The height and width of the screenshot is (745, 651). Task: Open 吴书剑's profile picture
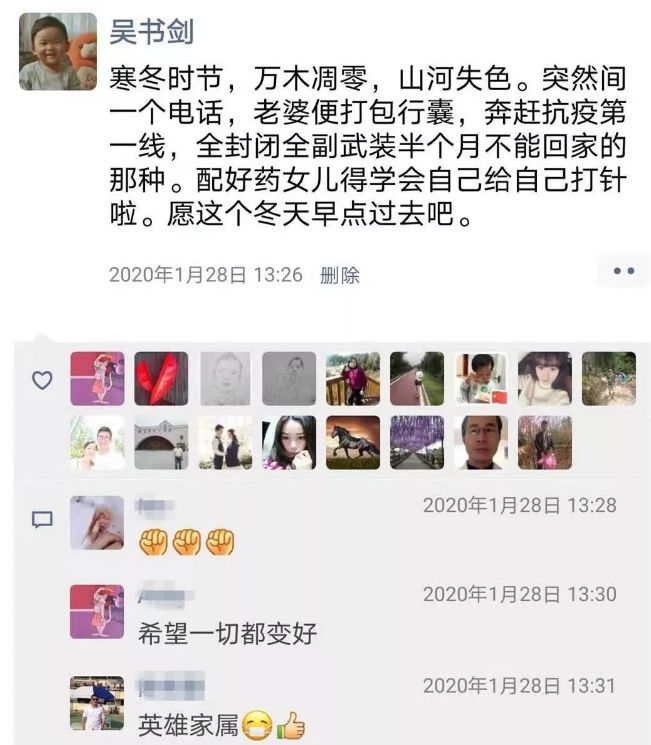pyautogui.click(x=58, y=51)
